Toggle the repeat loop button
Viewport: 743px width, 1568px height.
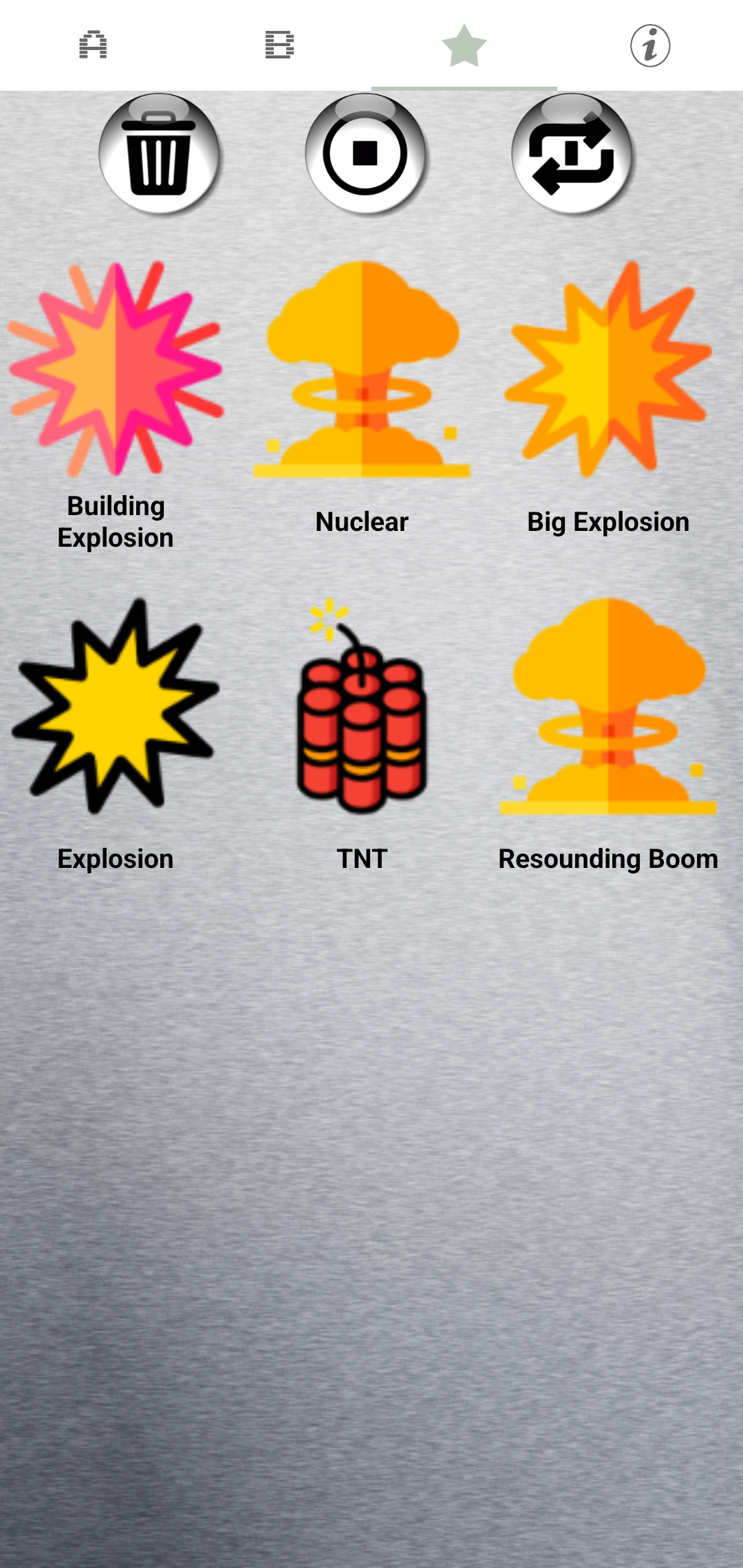pyautogui.click(x=572, y=155)
